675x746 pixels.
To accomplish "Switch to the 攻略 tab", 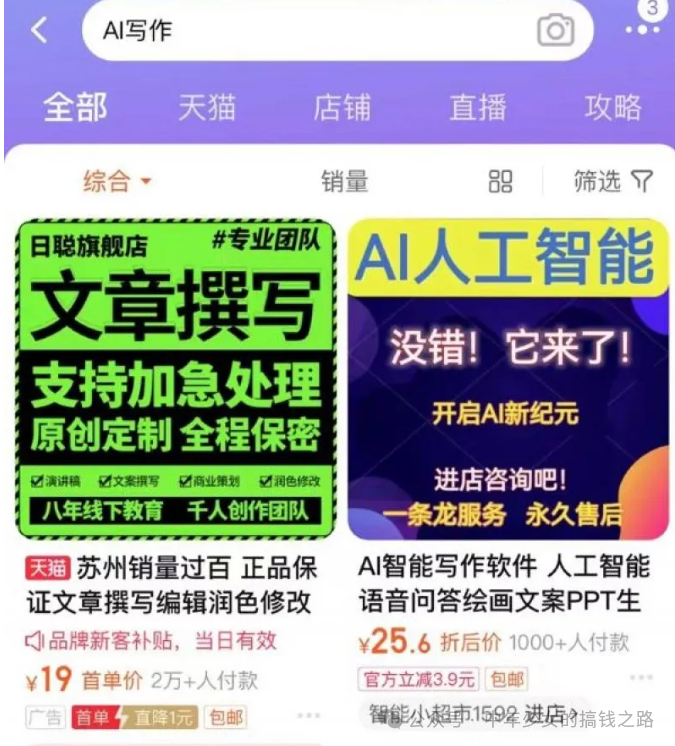I will (612, 108).
